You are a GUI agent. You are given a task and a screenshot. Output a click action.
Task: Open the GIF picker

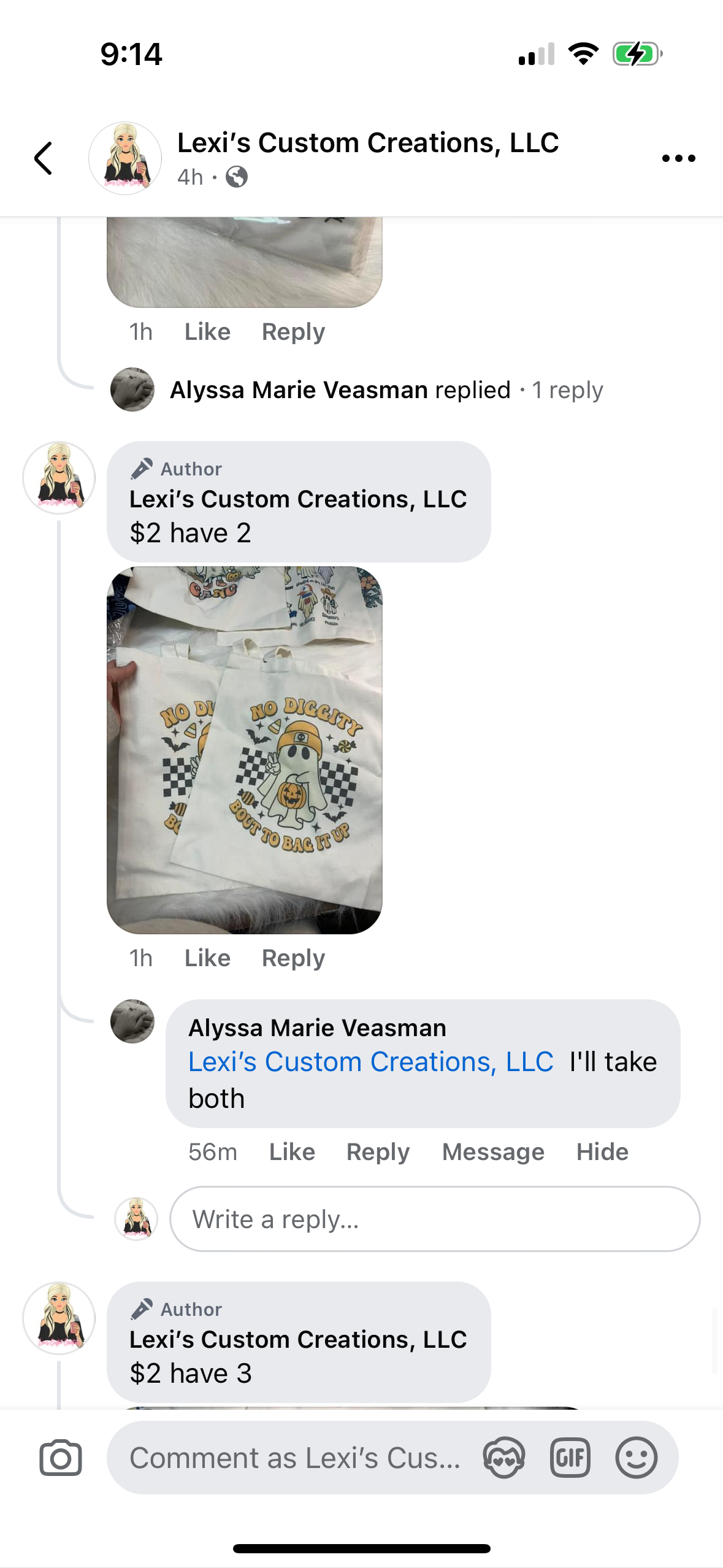(x=570, y=1458)
